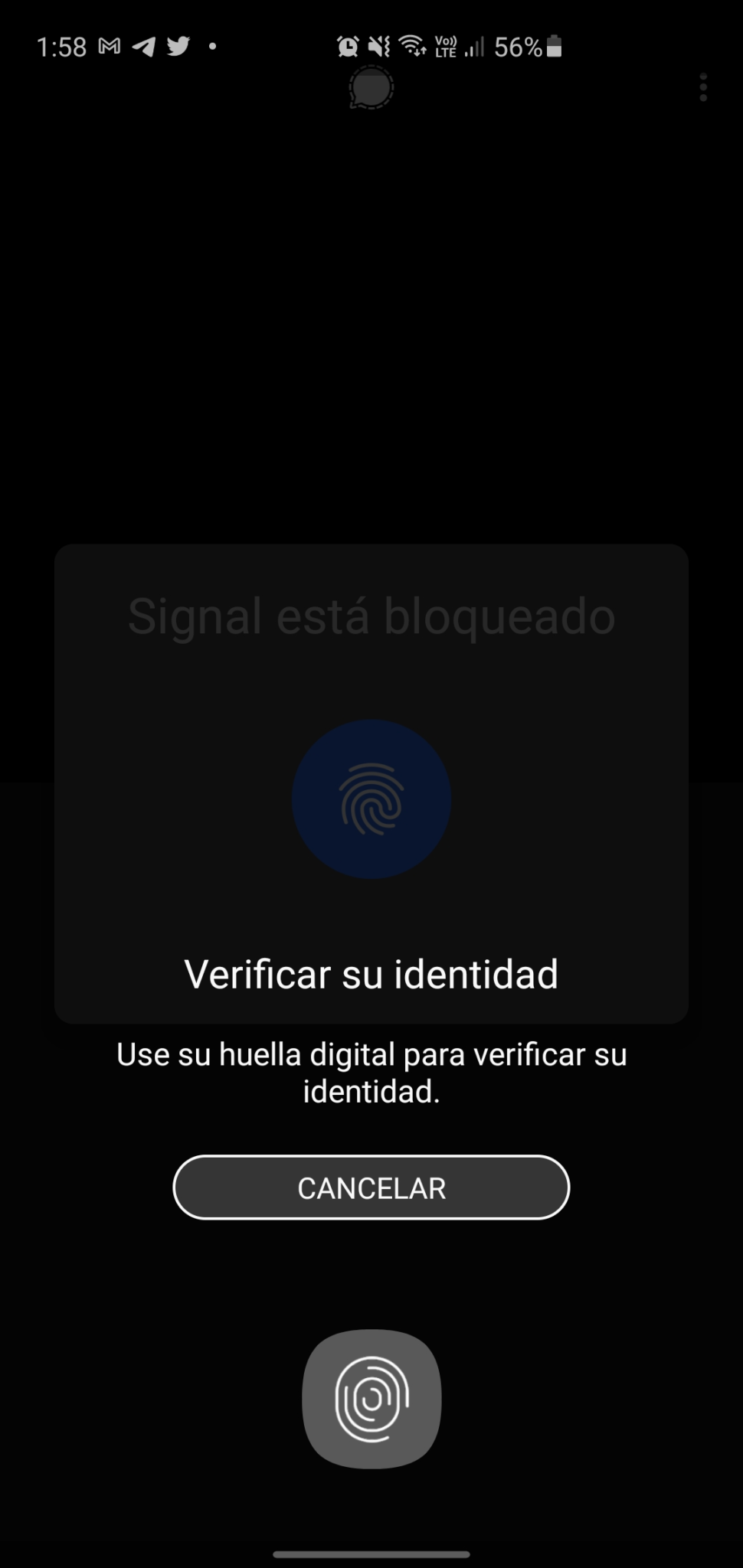Tap the fingerprint sensor icon at bottom
This screenshot has height=1568, width=743.
(x=371, y=1399)
